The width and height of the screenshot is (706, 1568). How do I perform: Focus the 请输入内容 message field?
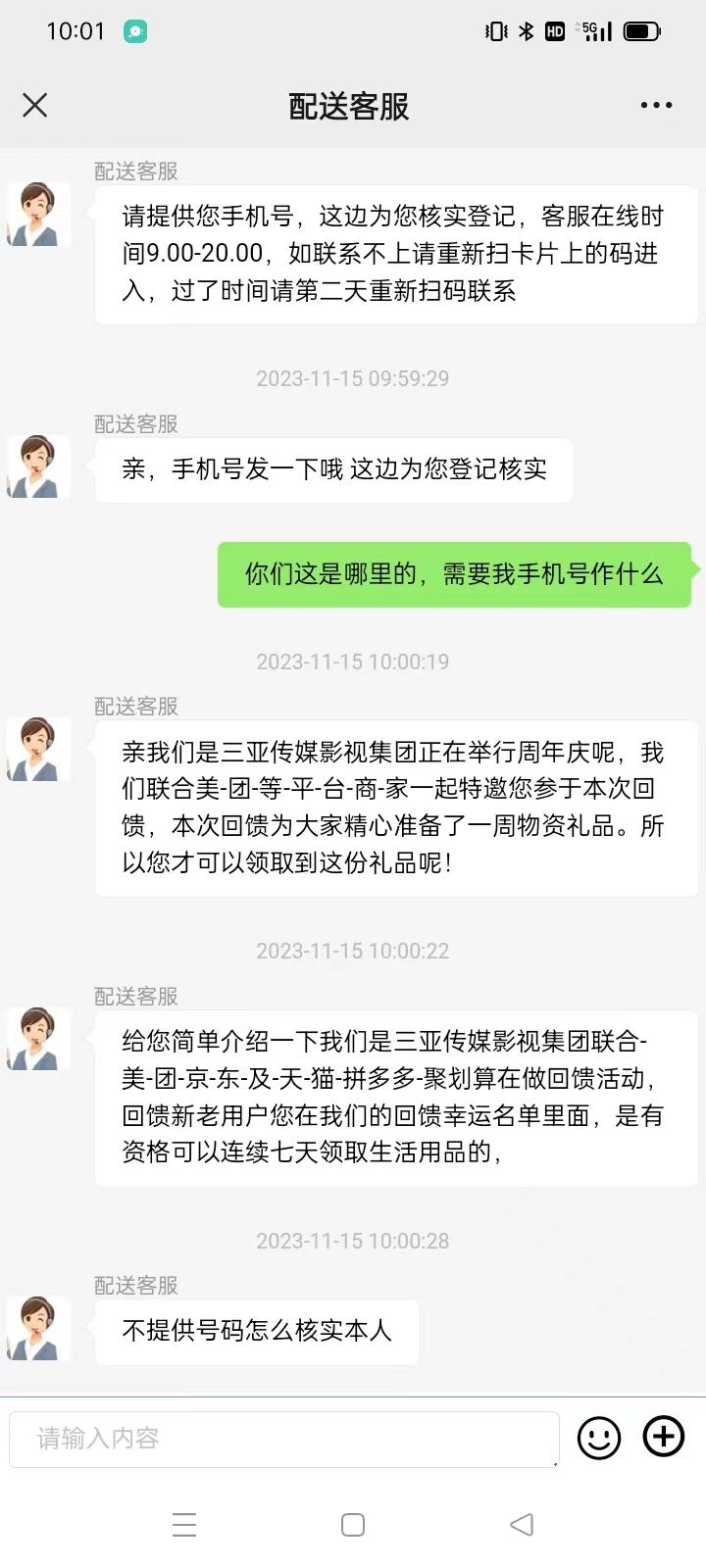[x=283, y=1439]
